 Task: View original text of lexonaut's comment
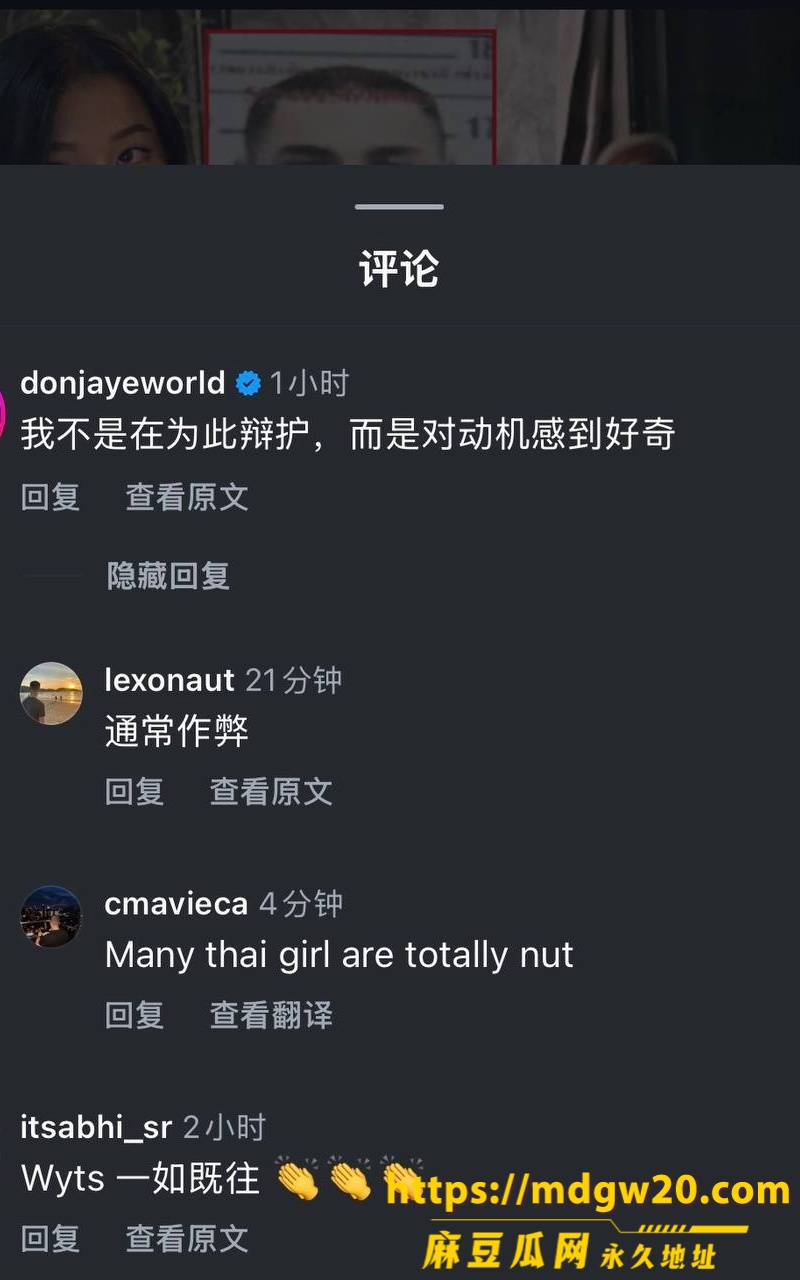(271, 791)
